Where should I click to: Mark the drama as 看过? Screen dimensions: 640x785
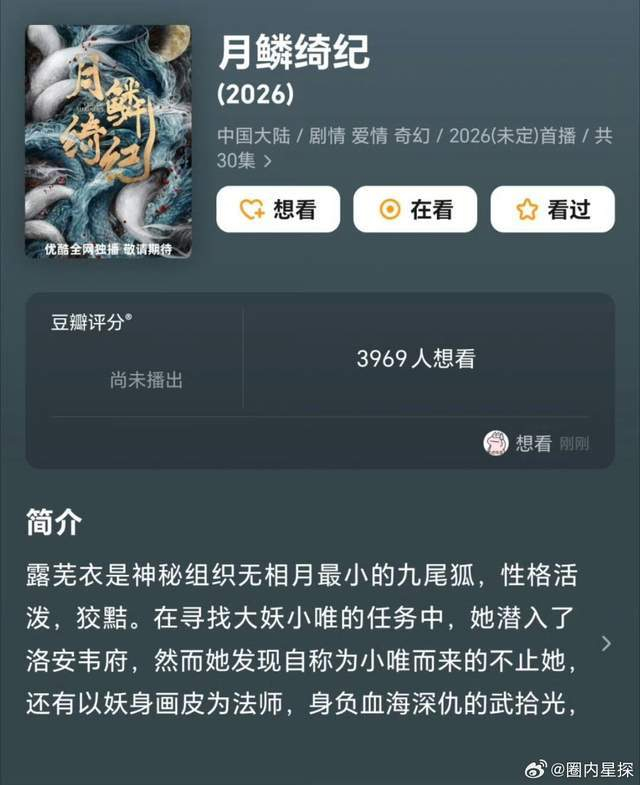tap(552, 209)
